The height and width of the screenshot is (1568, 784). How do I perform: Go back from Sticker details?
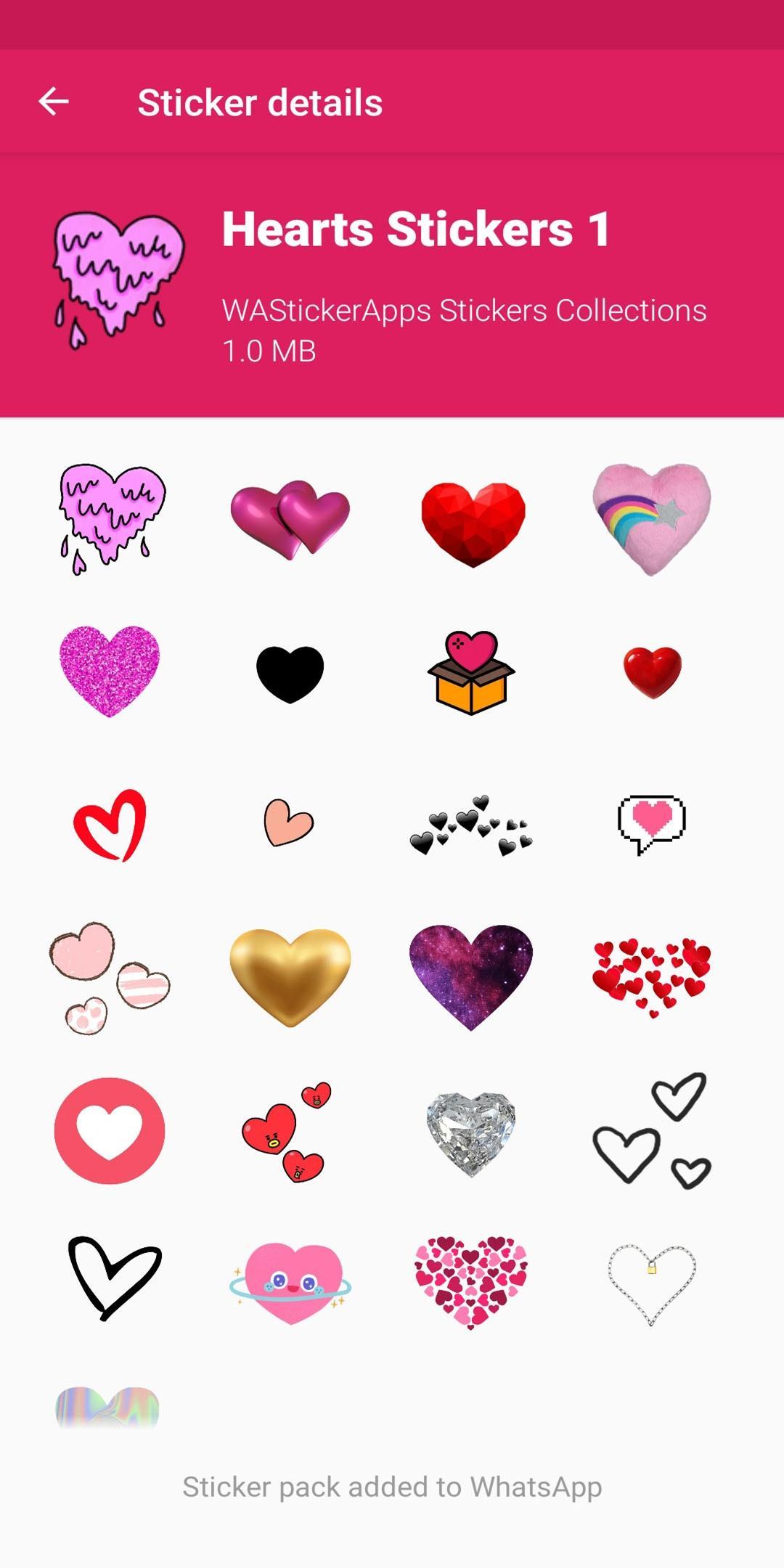54,102
